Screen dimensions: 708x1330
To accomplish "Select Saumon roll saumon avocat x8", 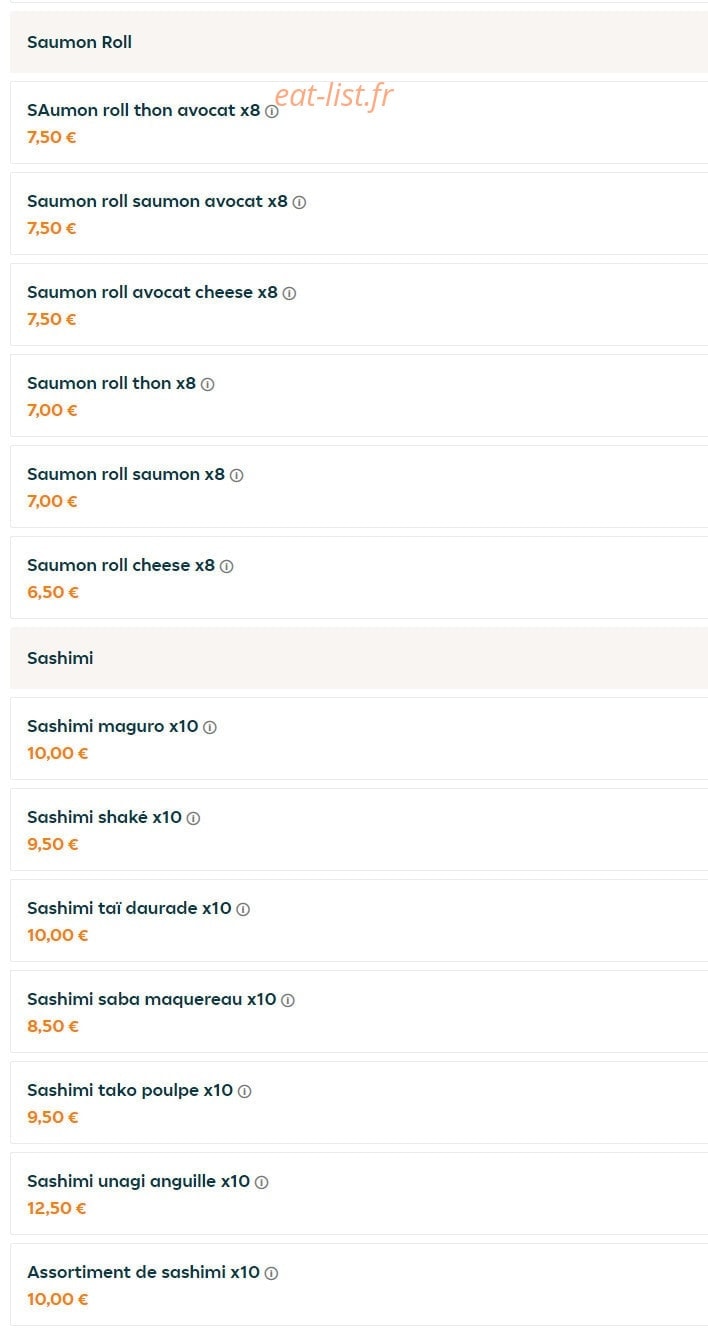I will (359, 214).
